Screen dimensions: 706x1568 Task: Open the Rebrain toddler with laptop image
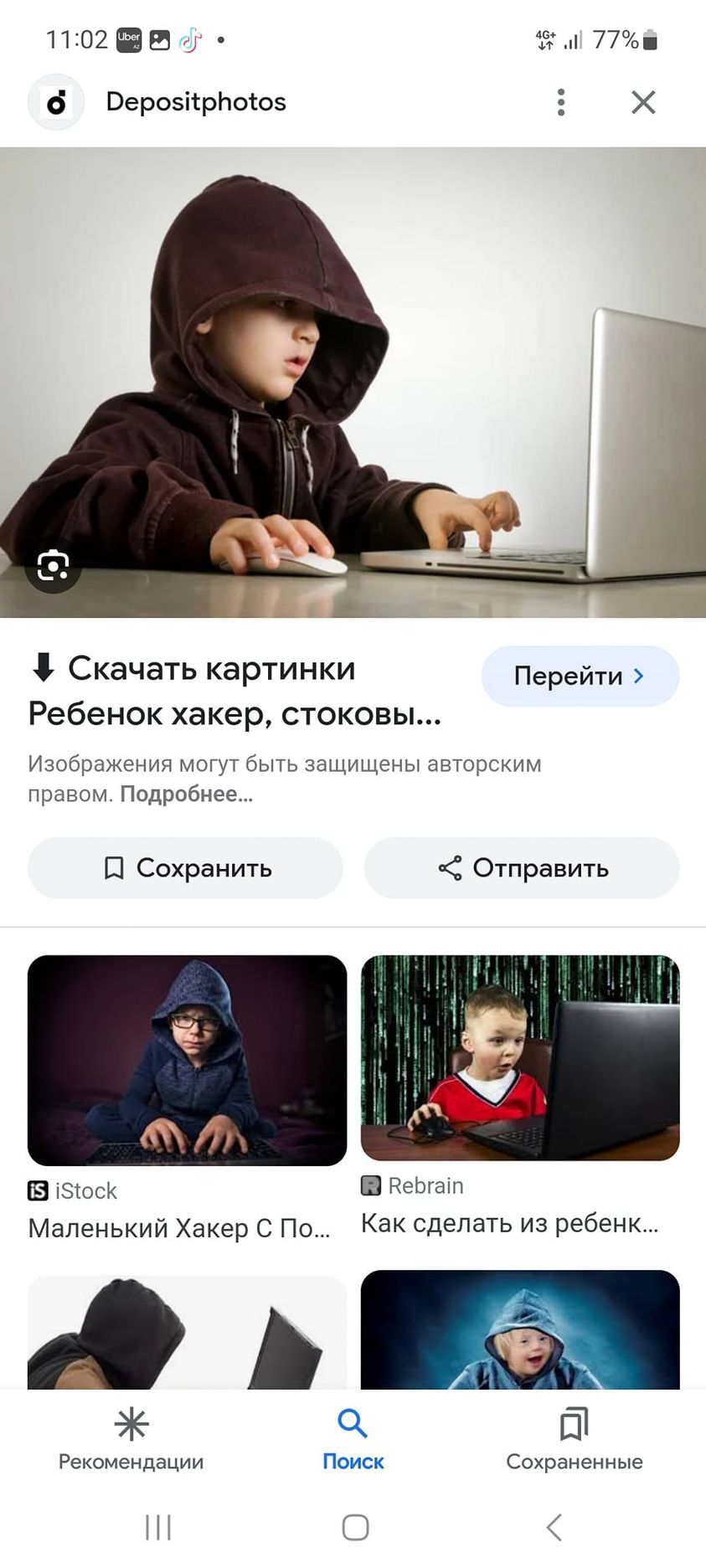(519, 1057)
